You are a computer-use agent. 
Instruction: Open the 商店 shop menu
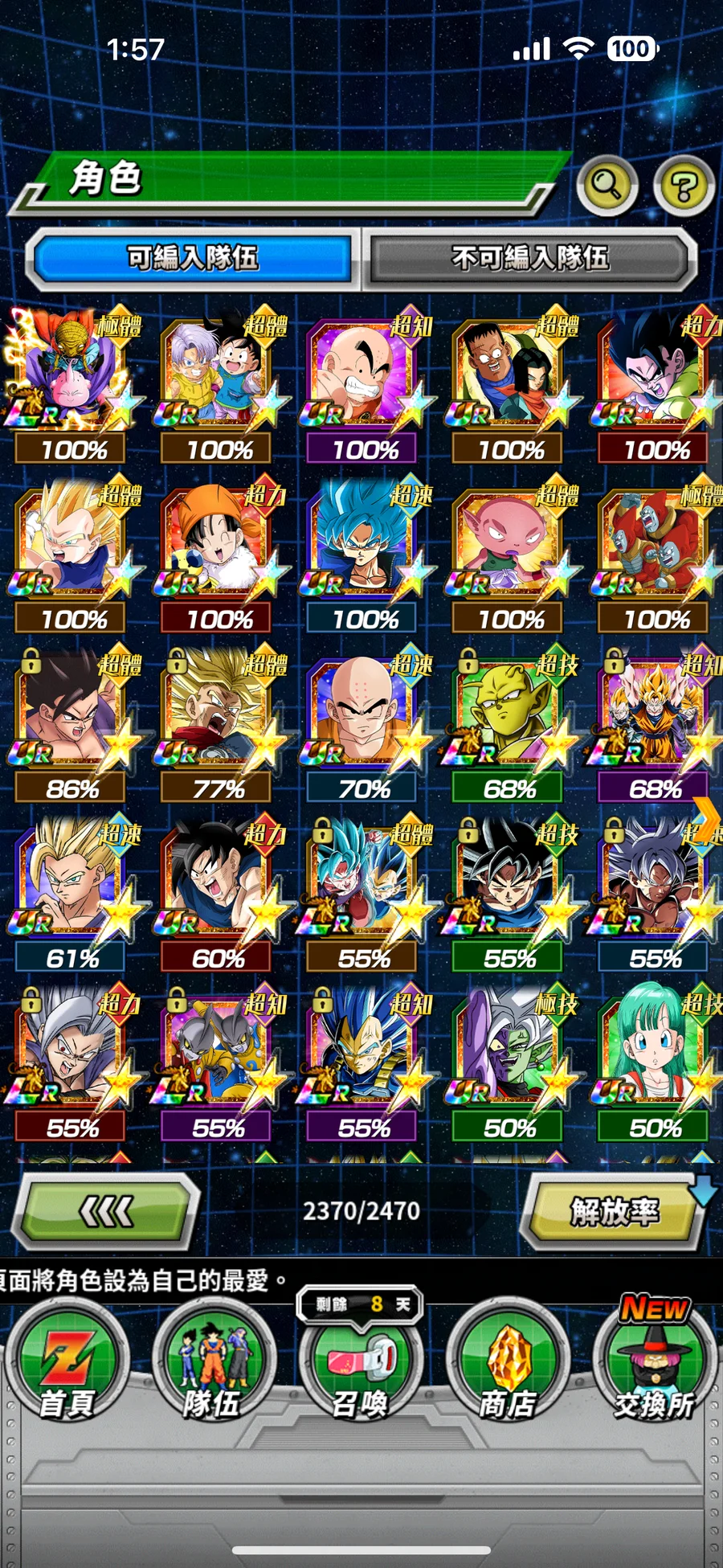click(508, 1366)
